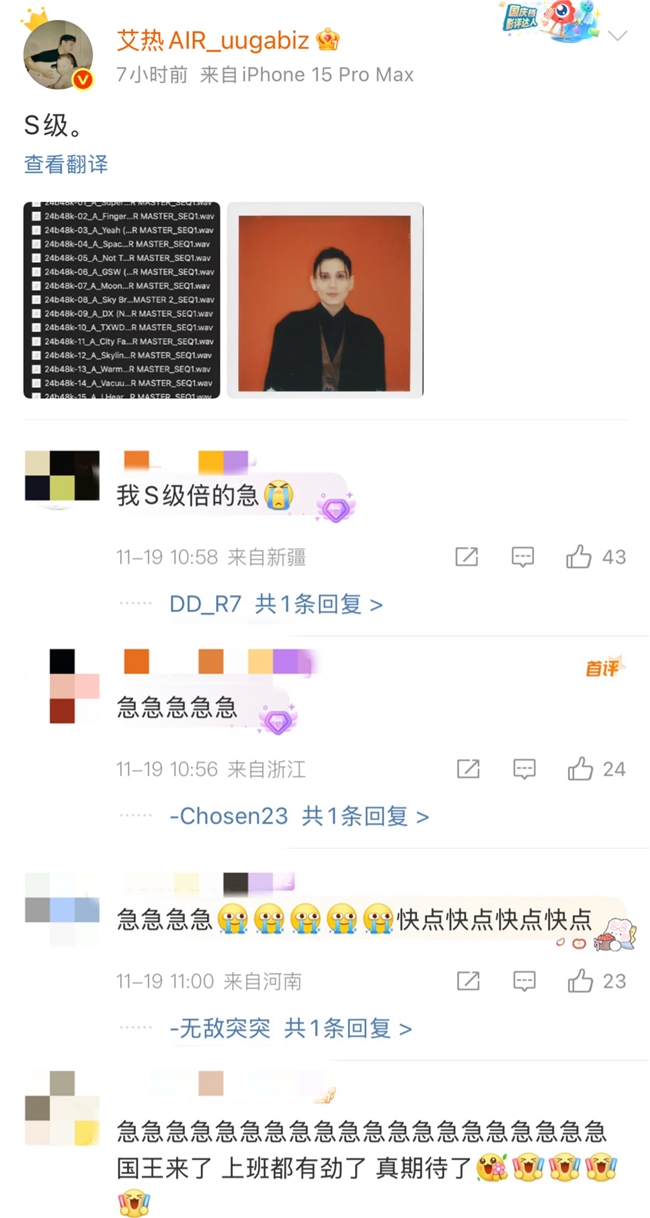Like the comment with 24 likes
This screenshot has width=650, height=1218.
pyautogui.click(x=579, y=769)
